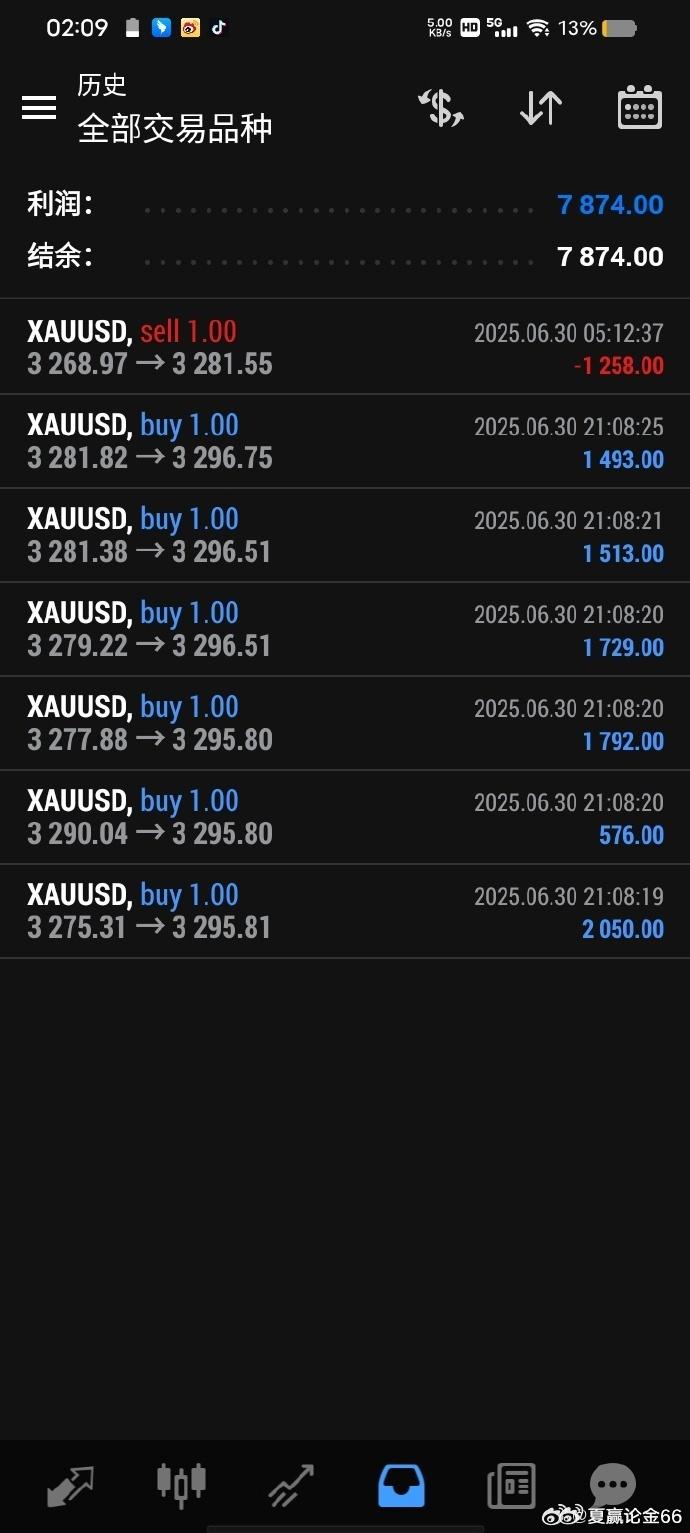Open the calendar date range picker
Viewport: 690px width, 1533px height.
(640, 107)
